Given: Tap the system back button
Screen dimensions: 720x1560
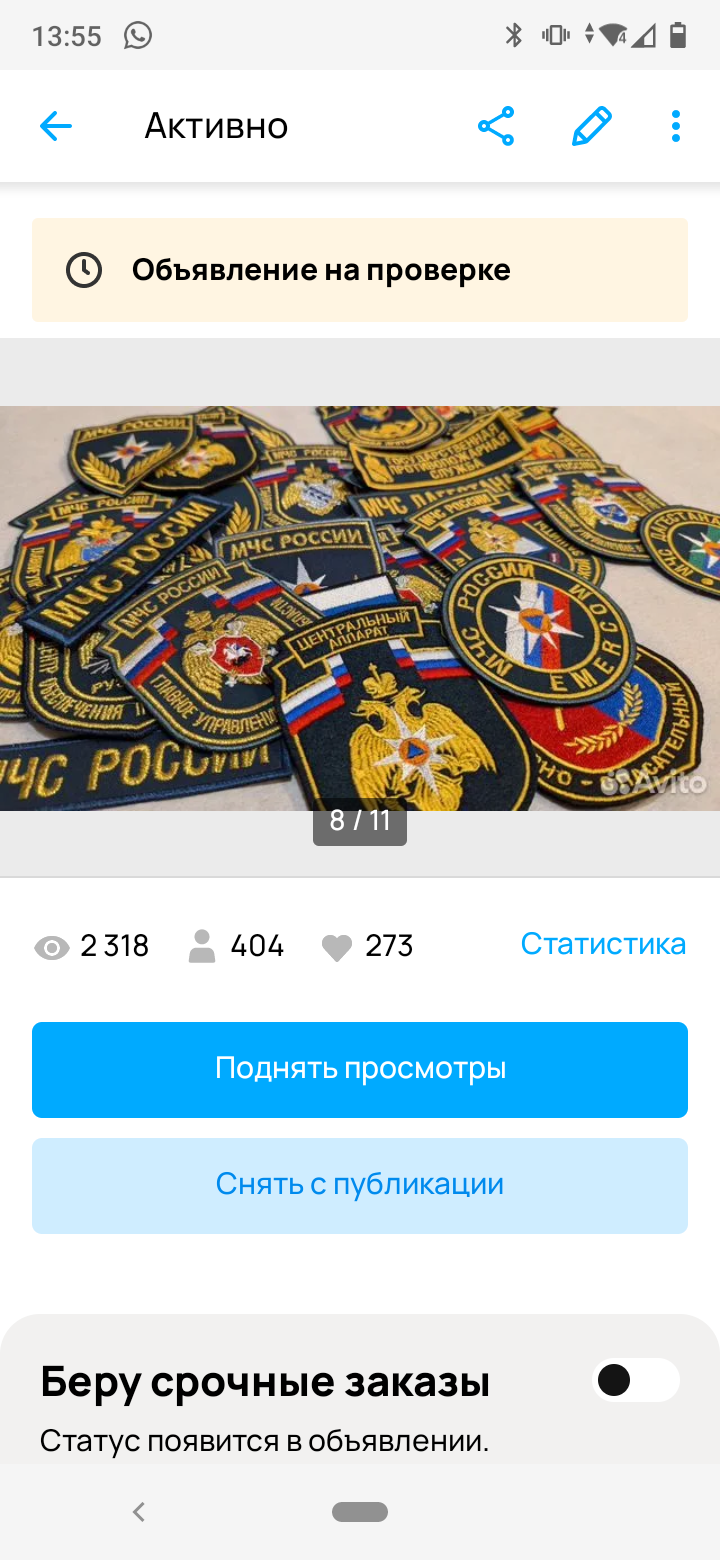Looking at the screenshot, I should pyautogui.click(x=139, y=1512).
